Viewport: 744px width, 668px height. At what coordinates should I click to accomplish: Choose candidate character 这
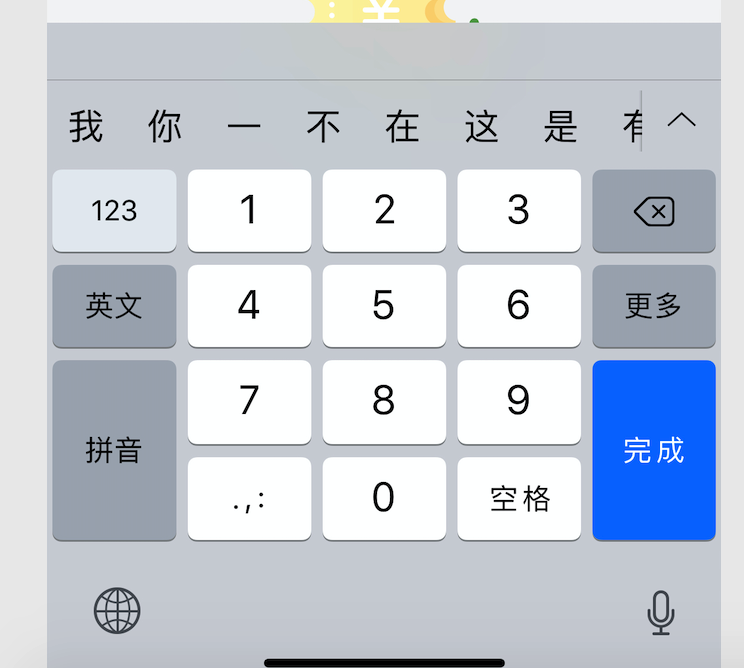pyautogui.click(x=481, y=127)
